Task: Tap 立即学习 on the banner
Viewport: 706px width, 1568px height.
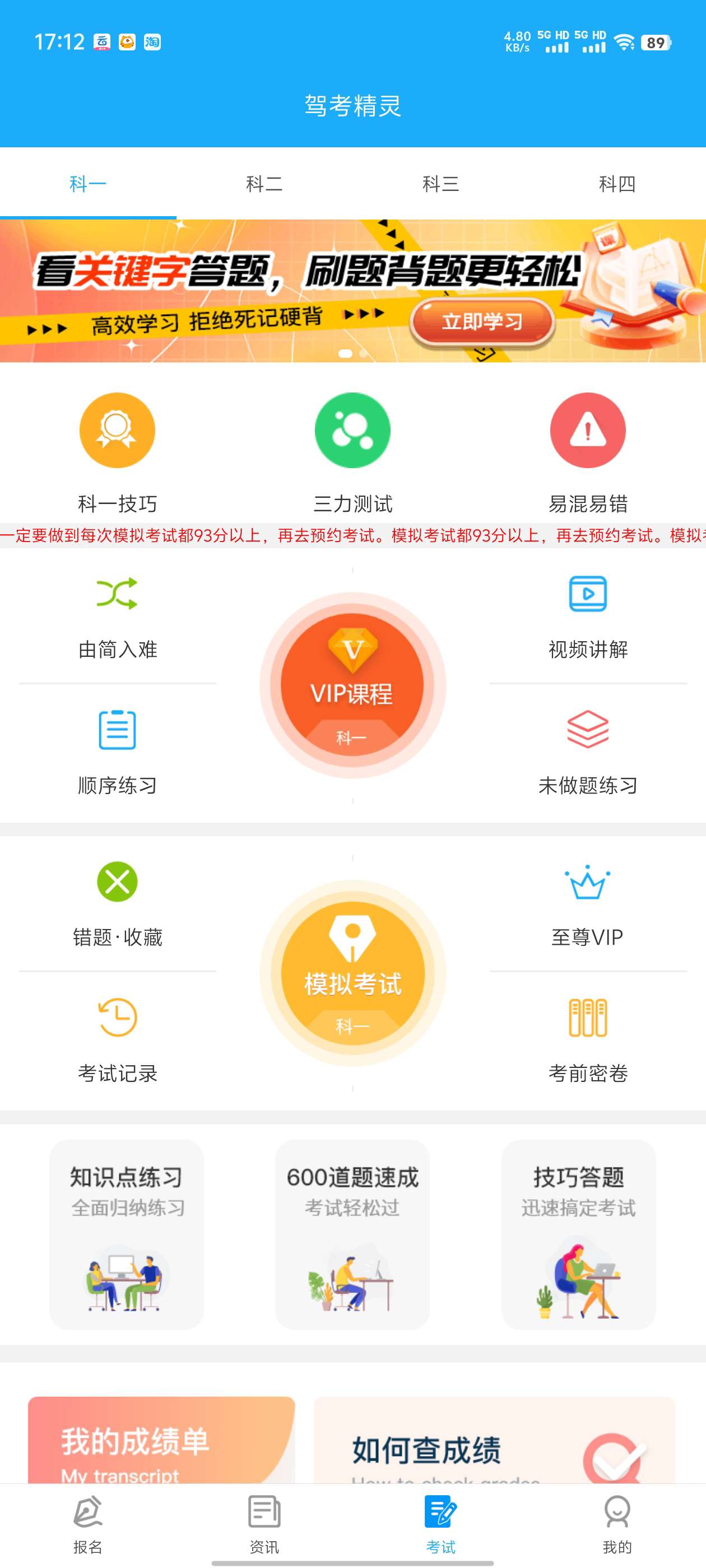Action: click(x=482, y=321)
